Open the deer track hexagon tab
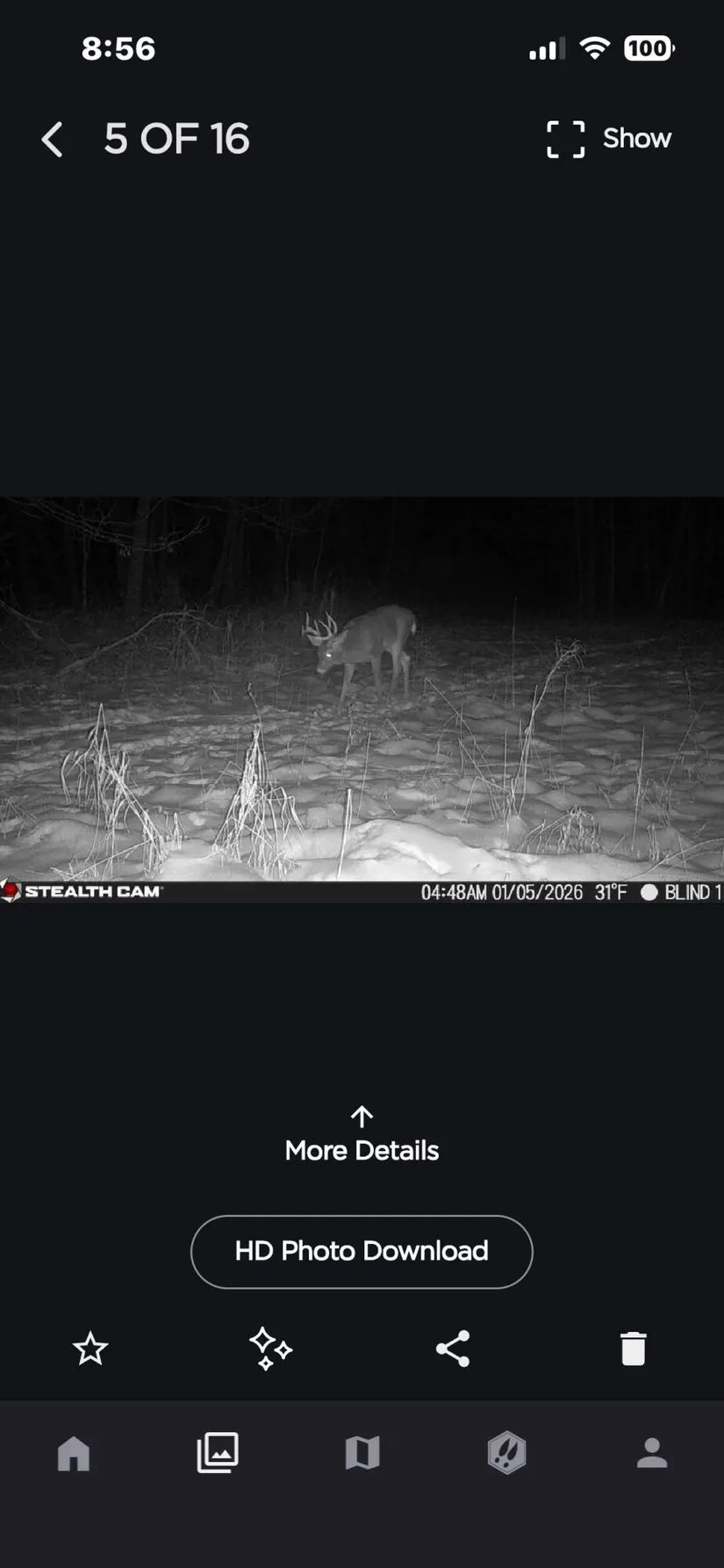The image size is (724, 1568). pyautogui.click(x=506, y=1453)
